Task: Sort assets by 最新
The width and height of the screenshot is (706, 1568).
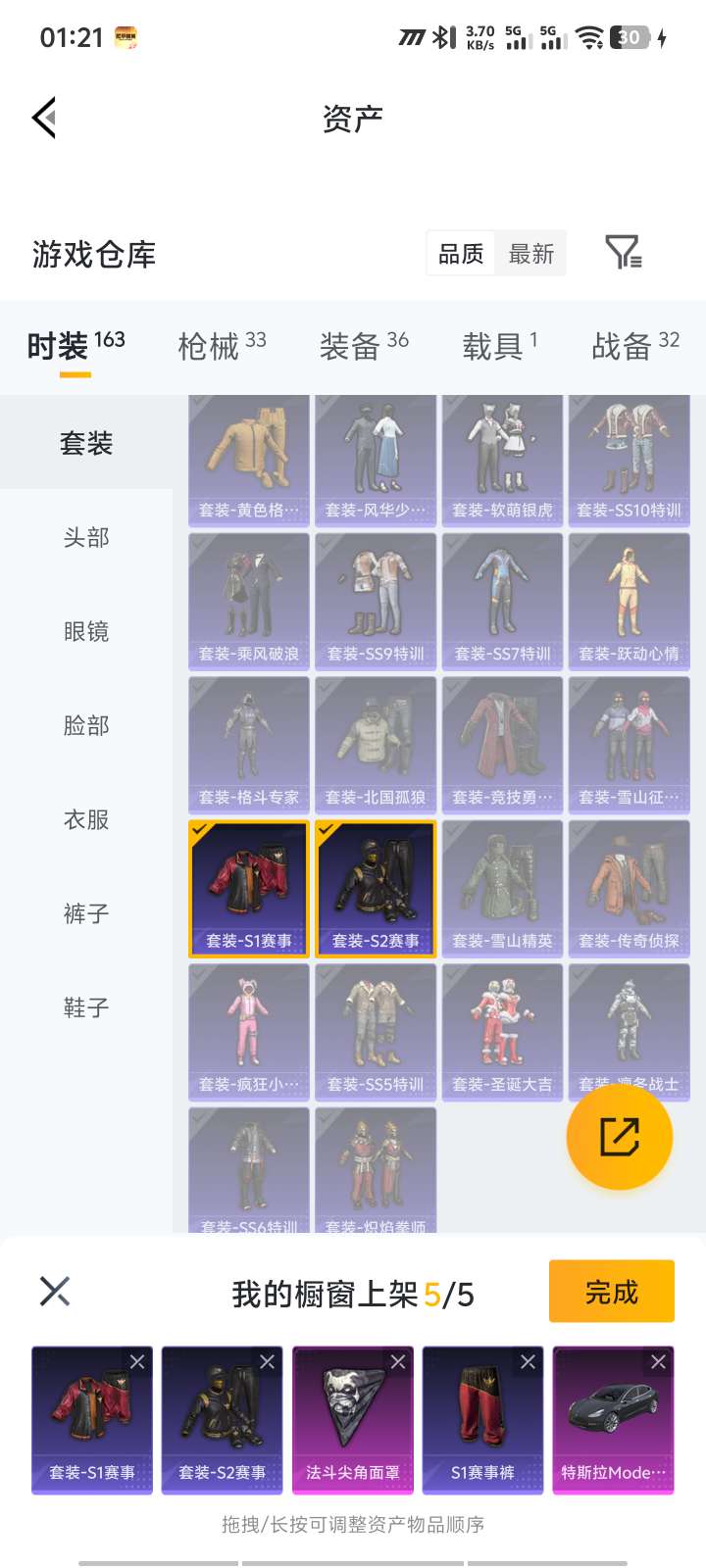Action: pos(530,254)
